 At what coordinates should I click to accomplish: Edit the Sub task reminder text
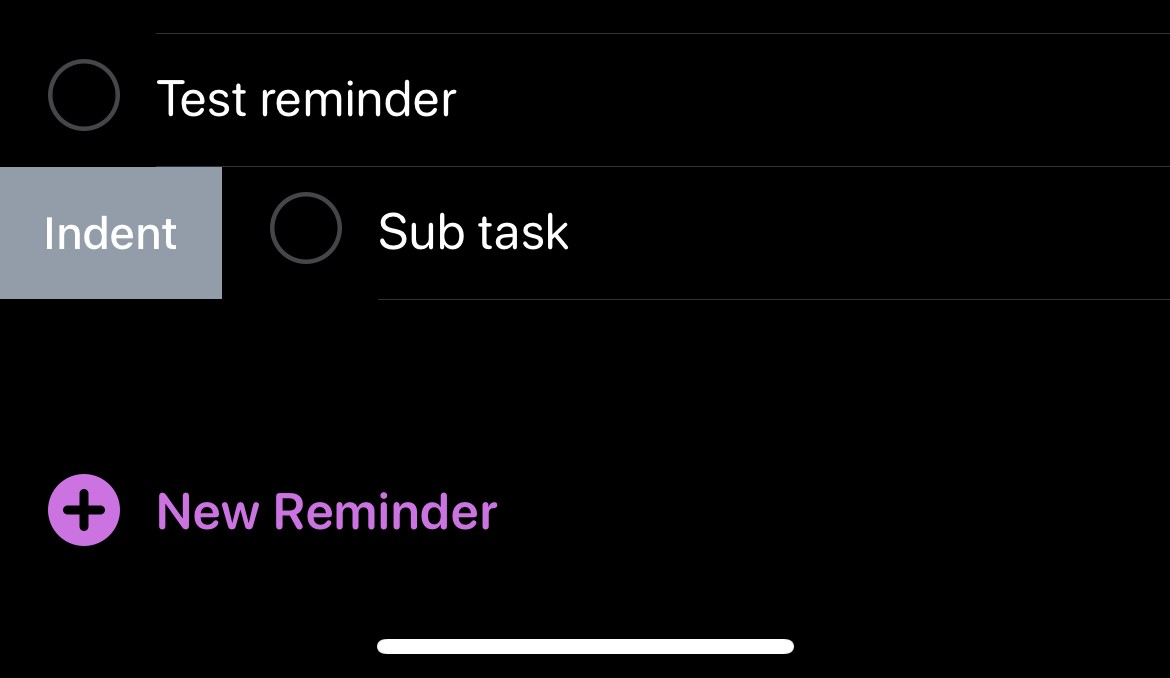473,232
